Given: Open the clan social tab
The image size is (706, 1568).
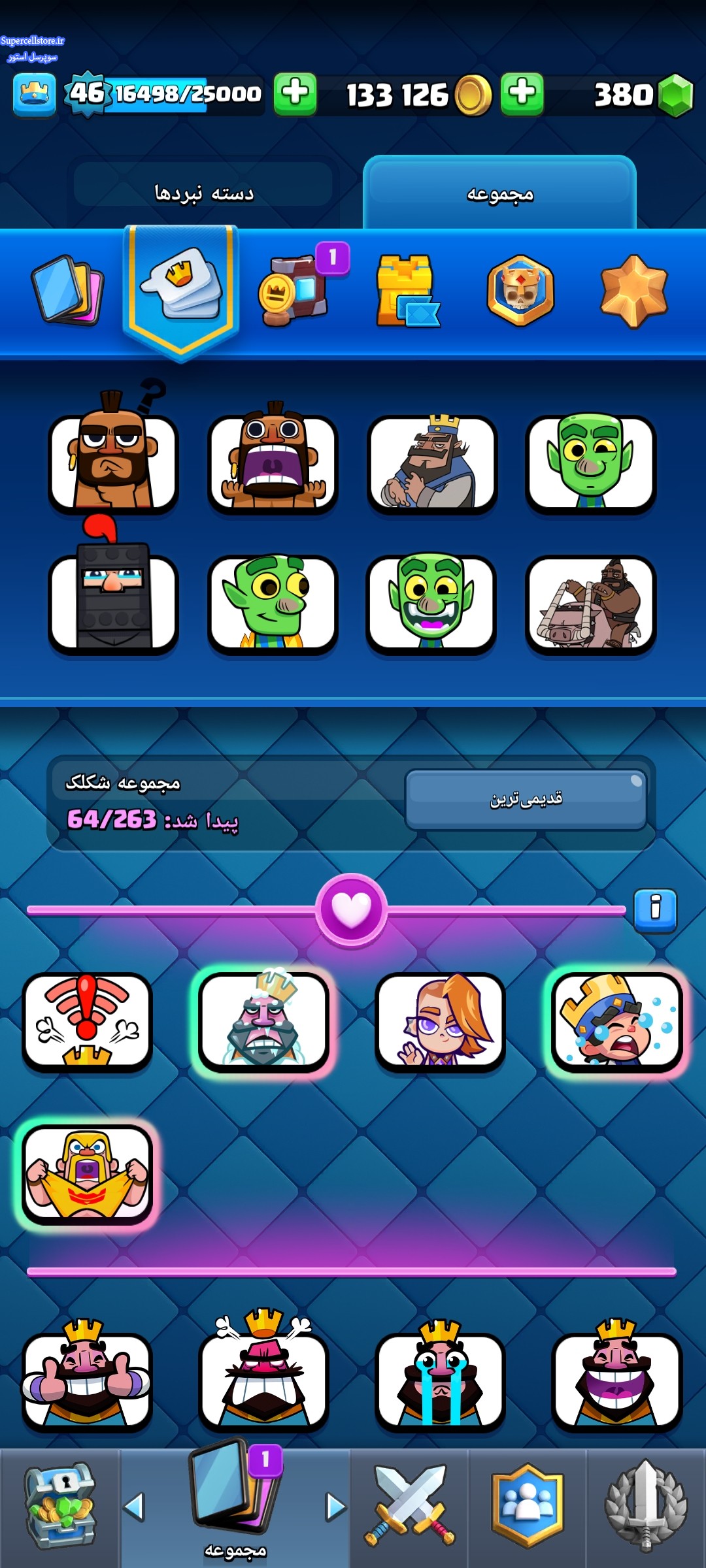Looking at the screenshot, I should tap(527, 1506).
